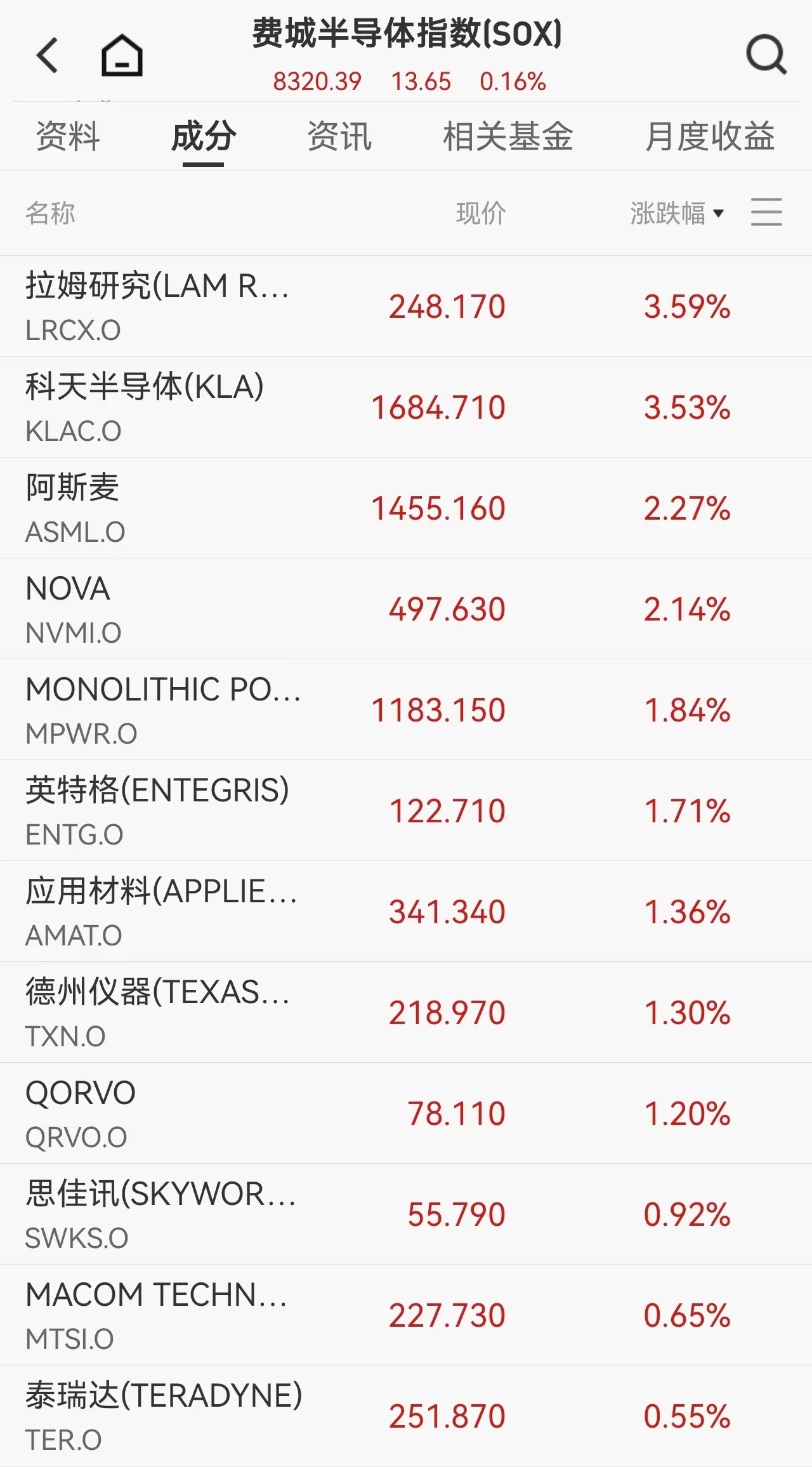This screenshot has height=1467, width=812.
Task: Open the LRCX.O stock row
Action: (x=406, y=306)
